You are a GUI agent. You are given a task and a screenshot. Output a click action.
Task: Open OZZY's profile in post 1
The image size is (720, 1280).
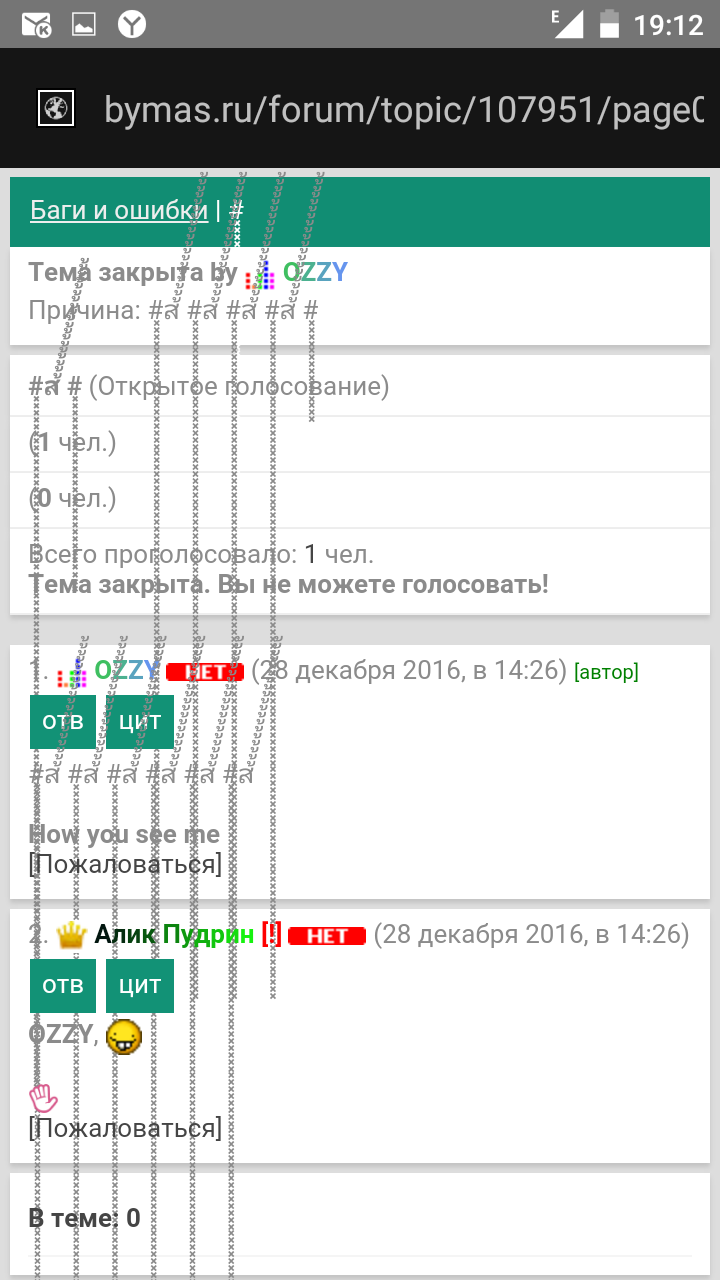point(126,670)
